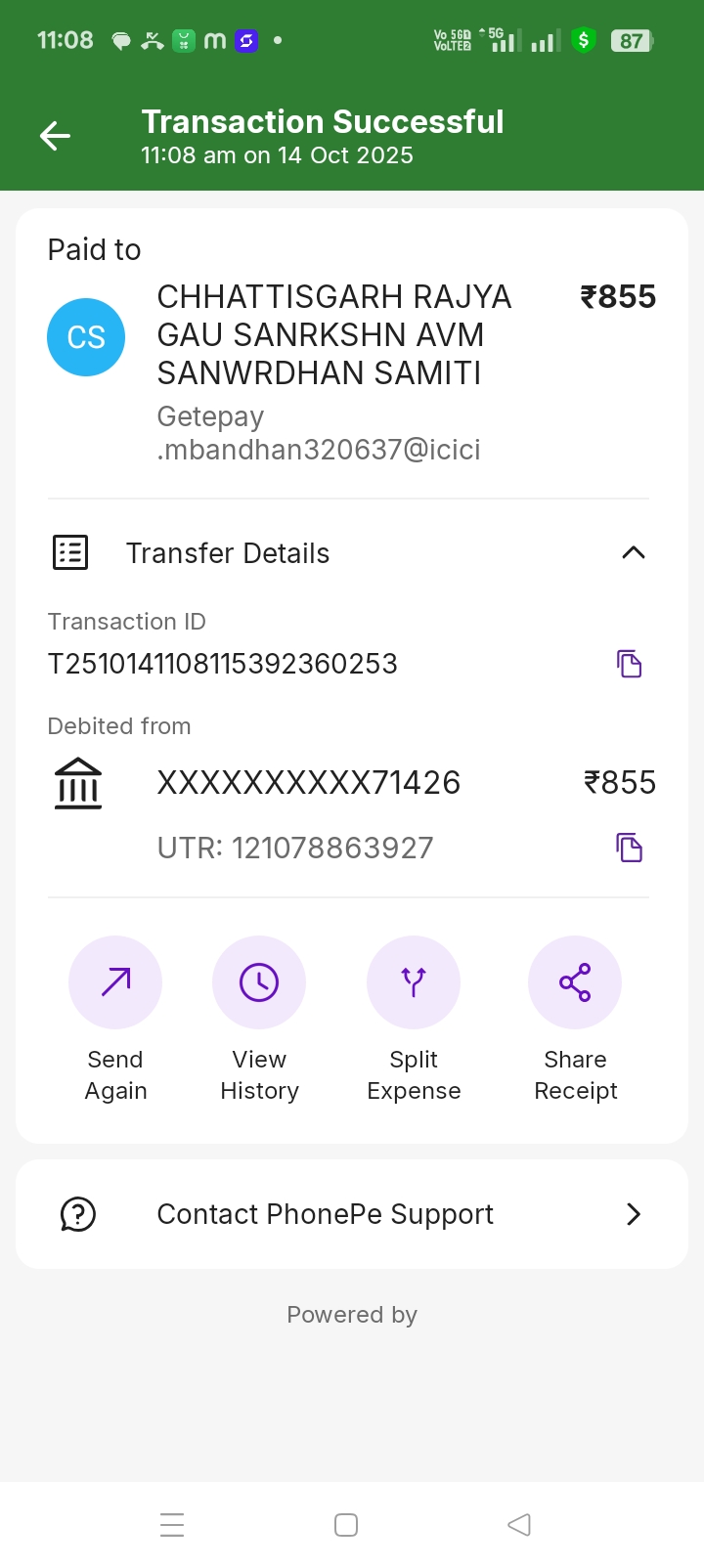704x1568 pixels.
Task: Tap the system home button
Action: coord(346,1525)
